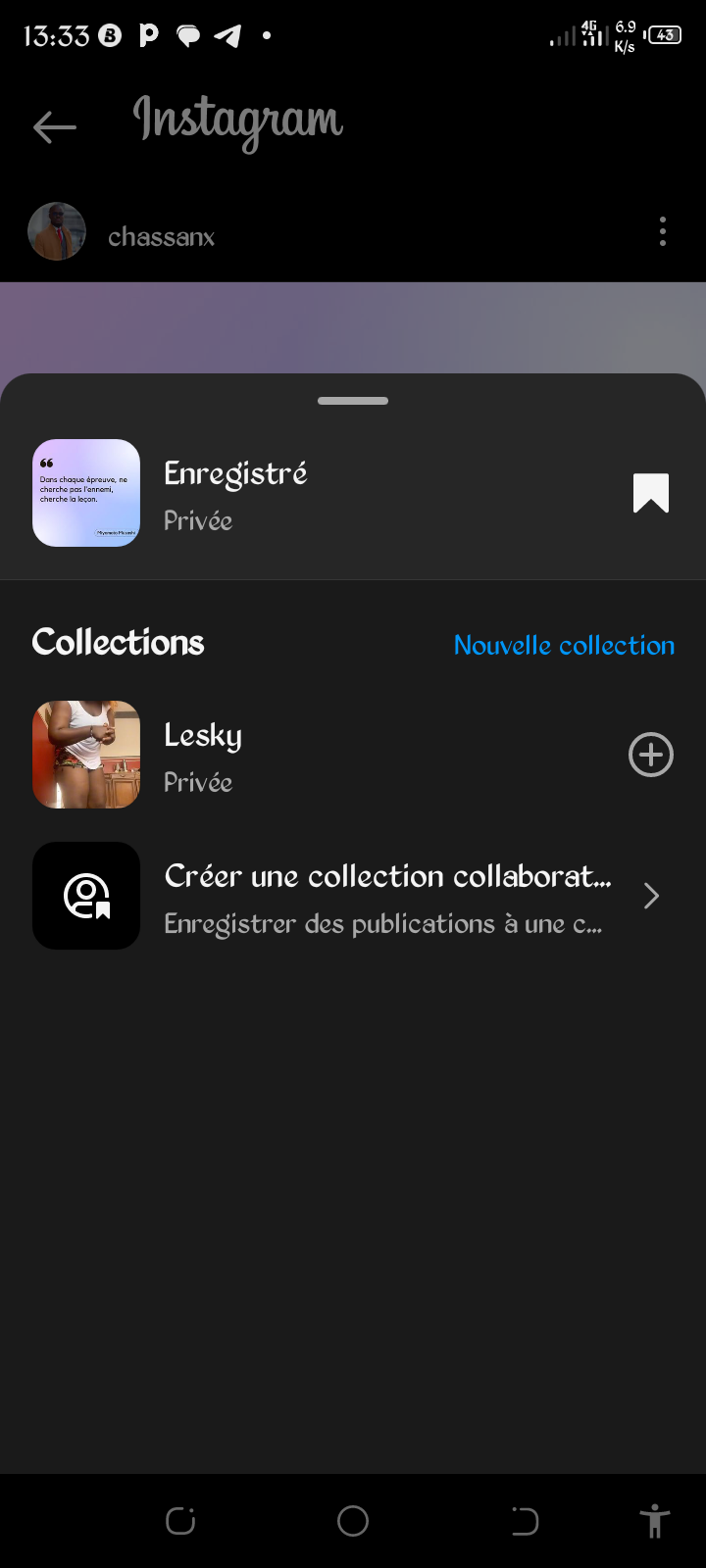Go to the system home screen
Viewport: 706px width, 1568px height.
353,1521
